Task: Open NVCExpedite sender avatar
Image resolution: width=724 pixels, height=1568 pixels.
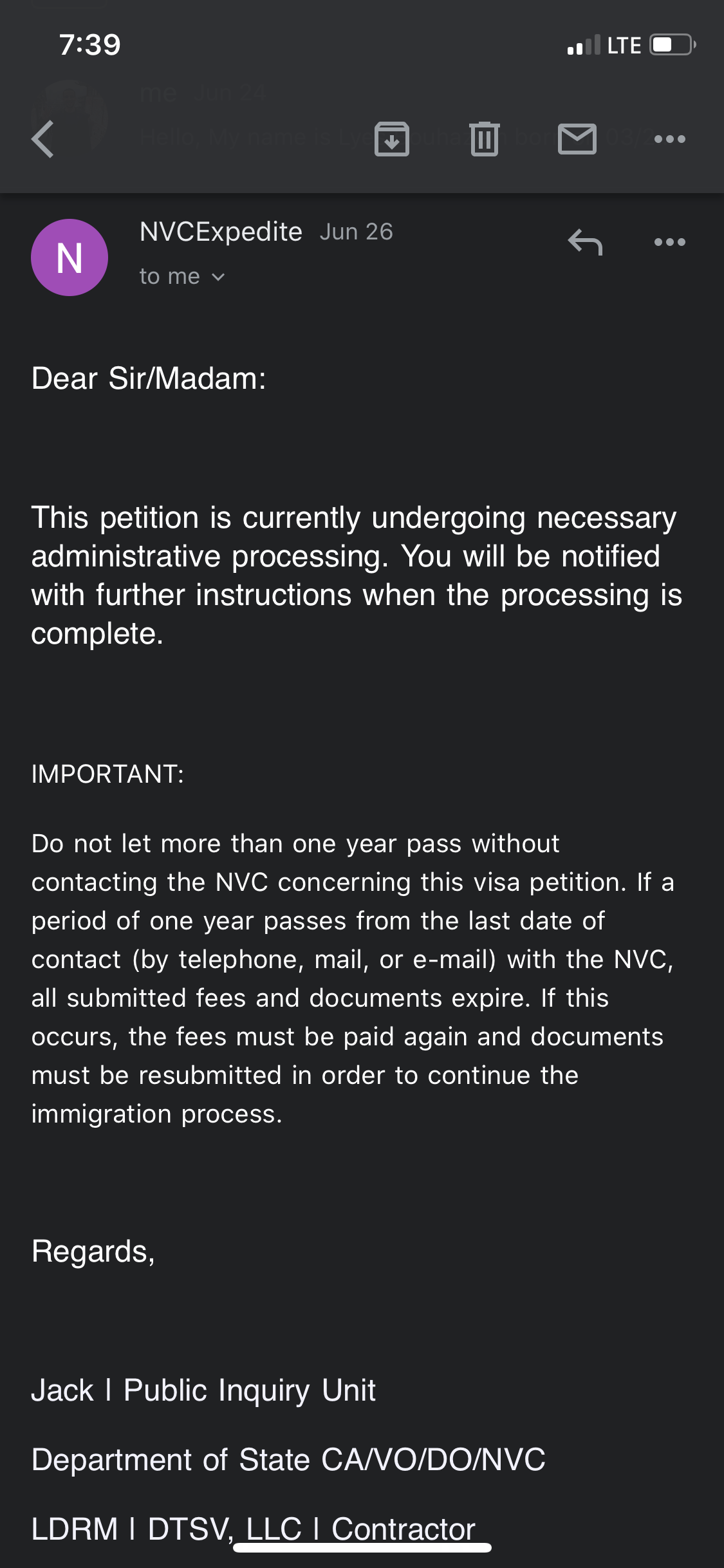Action: tap(70, 257)
